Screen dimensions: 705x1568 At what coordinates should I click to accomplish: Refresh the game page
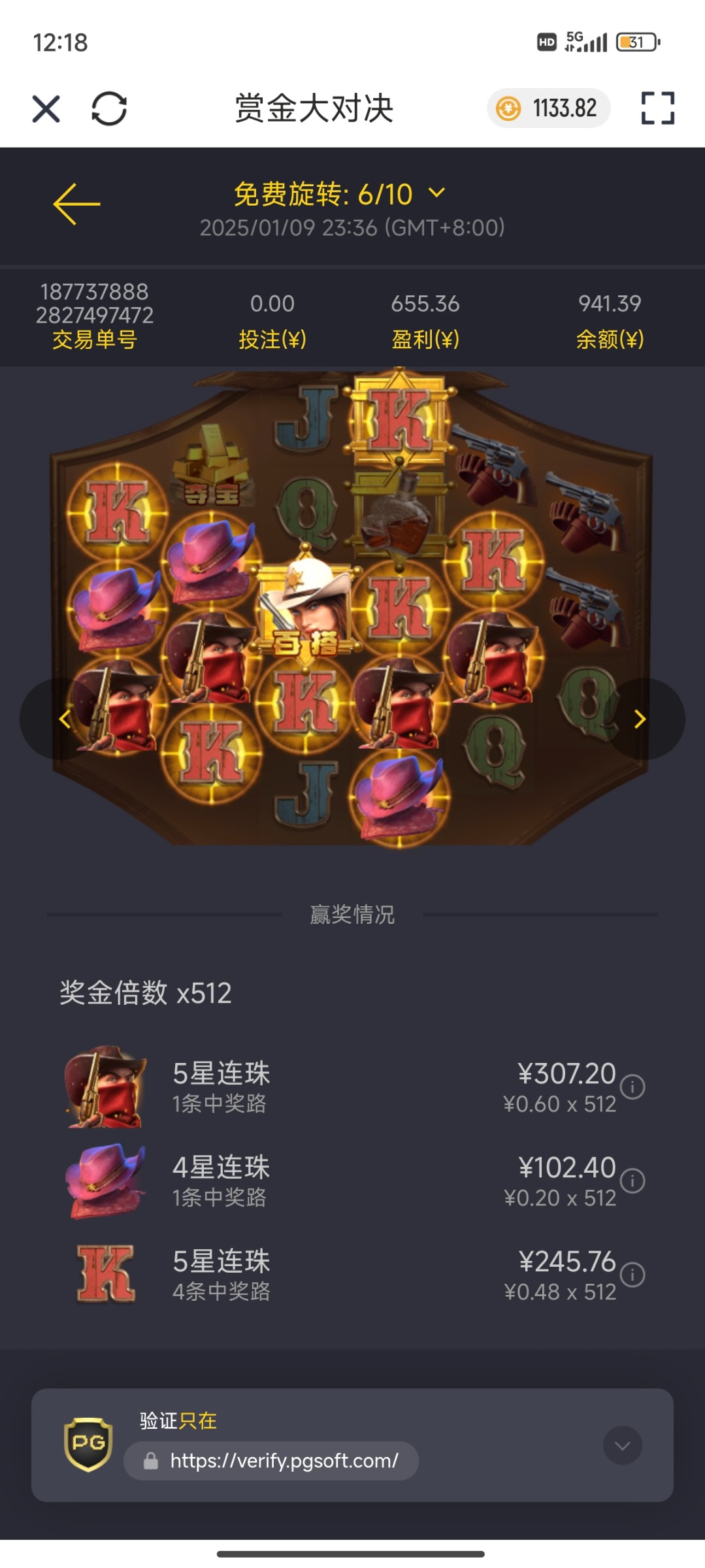109,108
